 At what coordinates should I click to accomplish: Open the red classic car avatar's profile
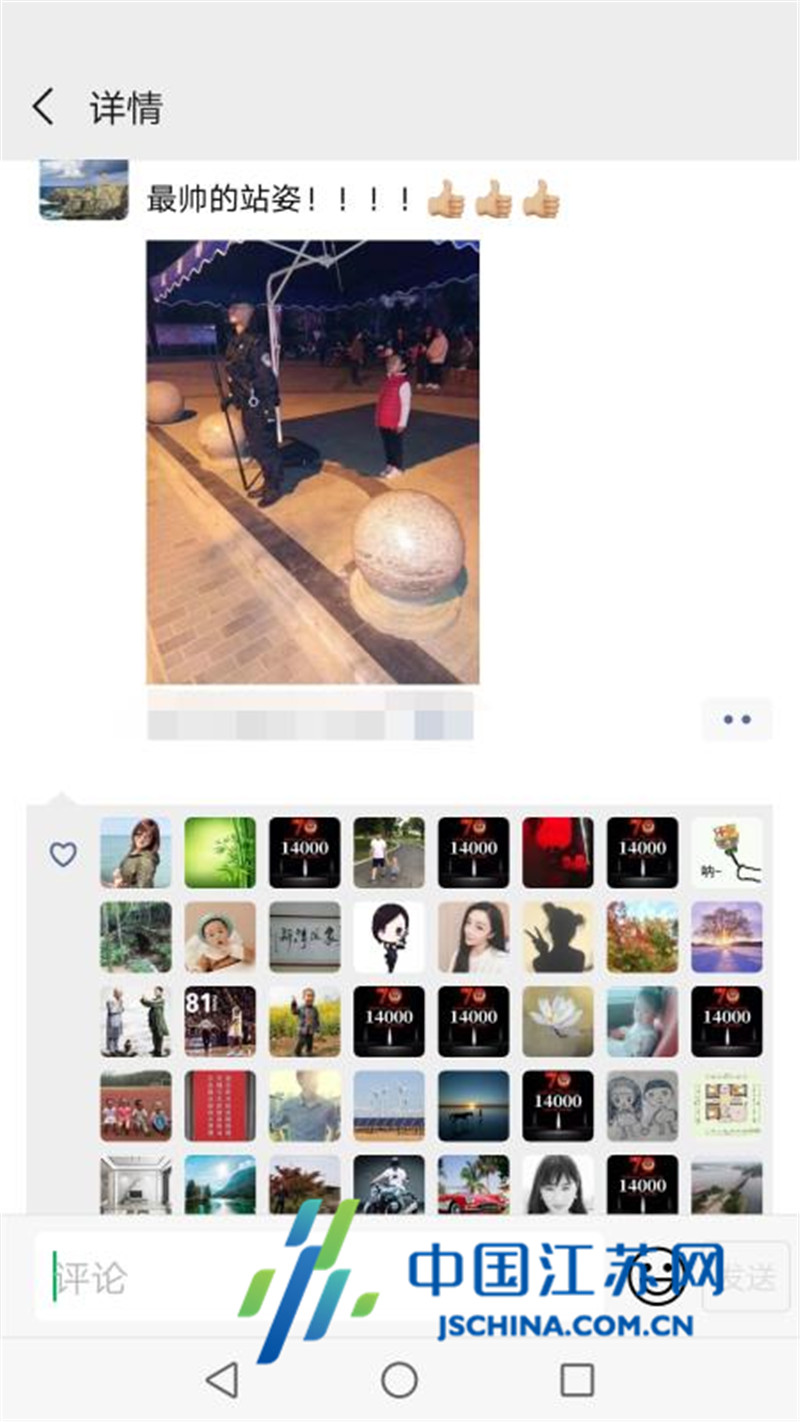(x=473, y=1186)
